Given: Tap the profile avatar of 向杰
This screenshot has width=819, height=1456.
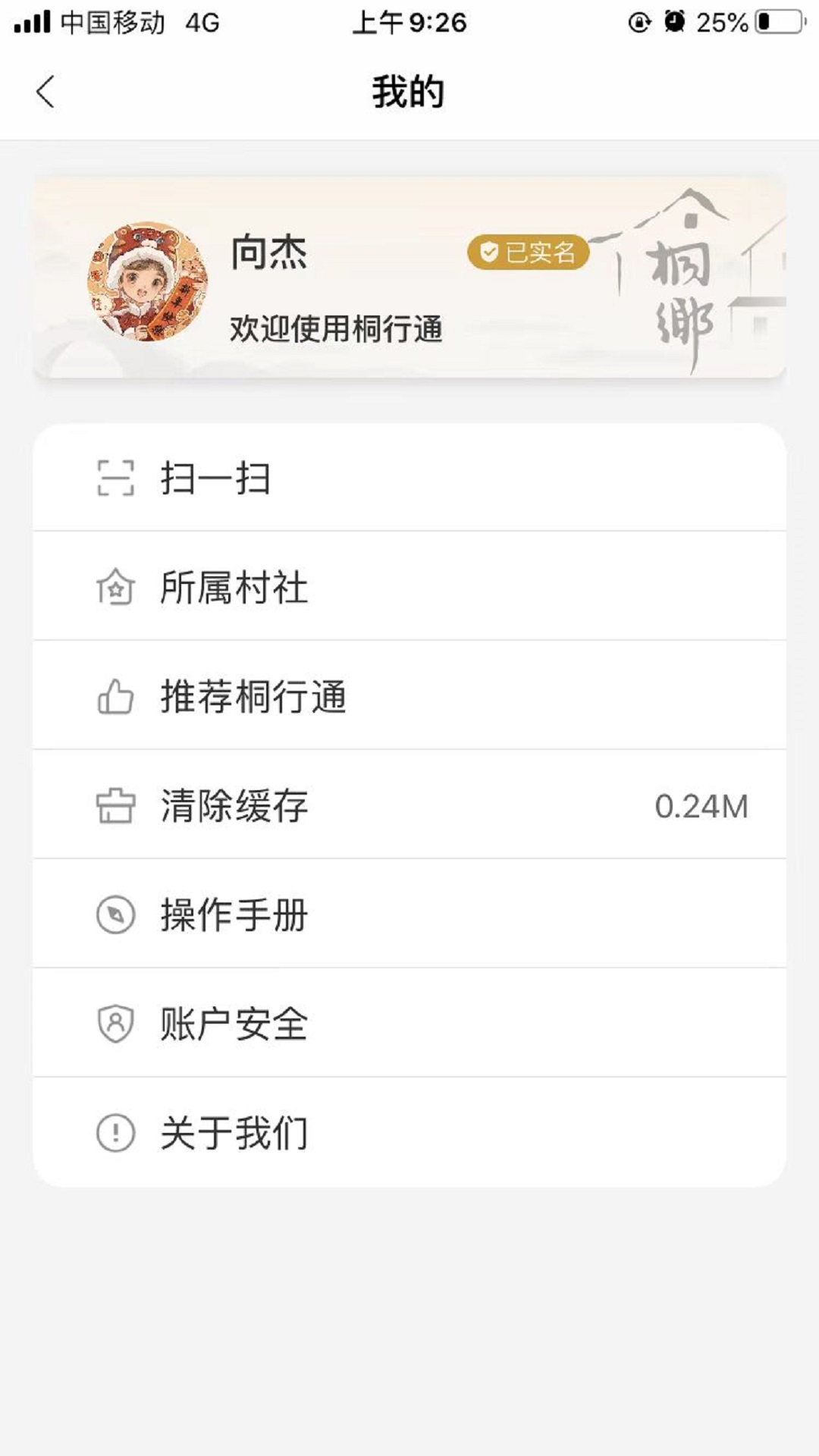Looking at the screenshot, I should [x=147, y=282].
